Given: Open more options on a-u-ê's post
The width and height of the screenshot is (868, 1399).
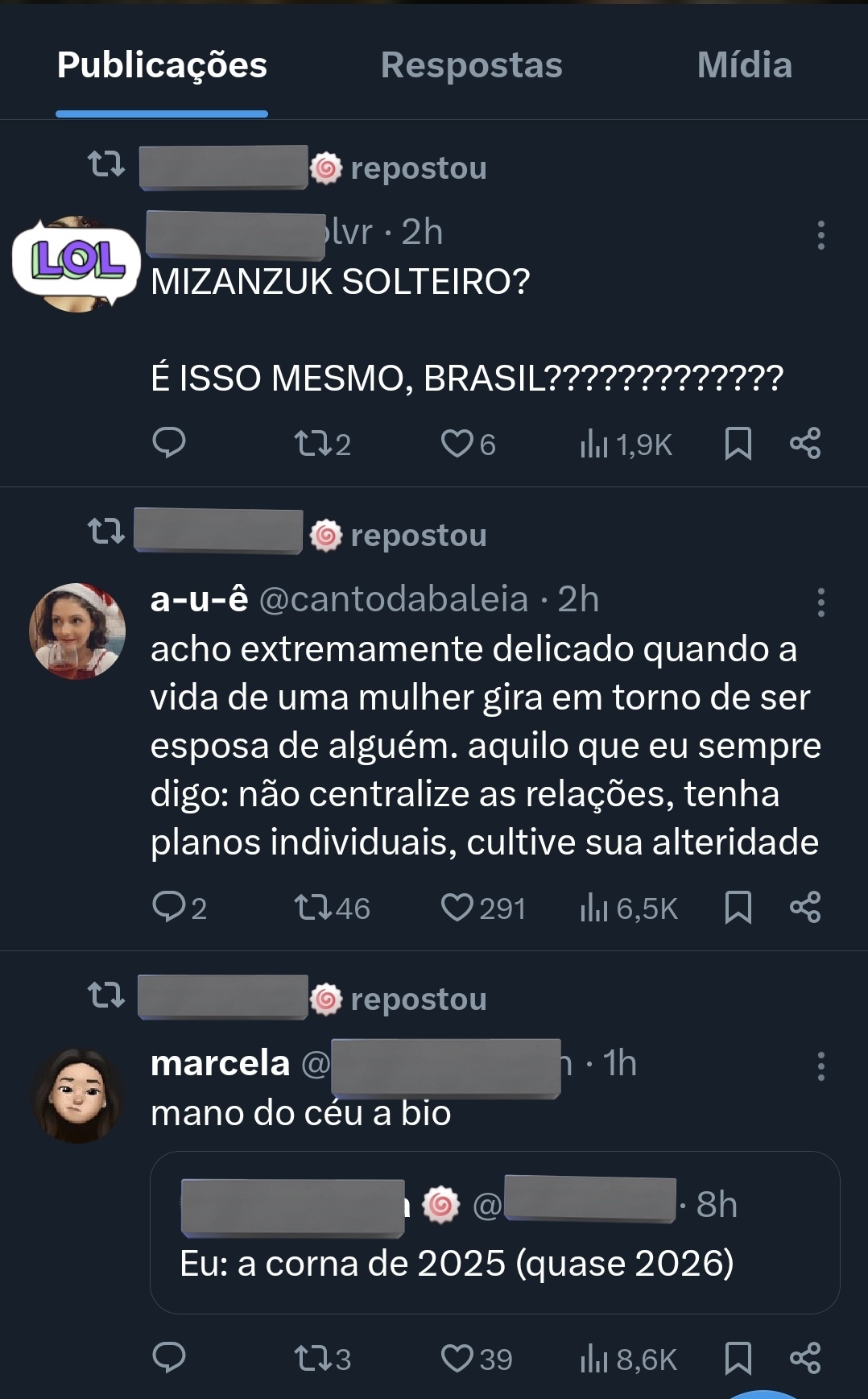Looking at the screenshot, I should 820,602.
